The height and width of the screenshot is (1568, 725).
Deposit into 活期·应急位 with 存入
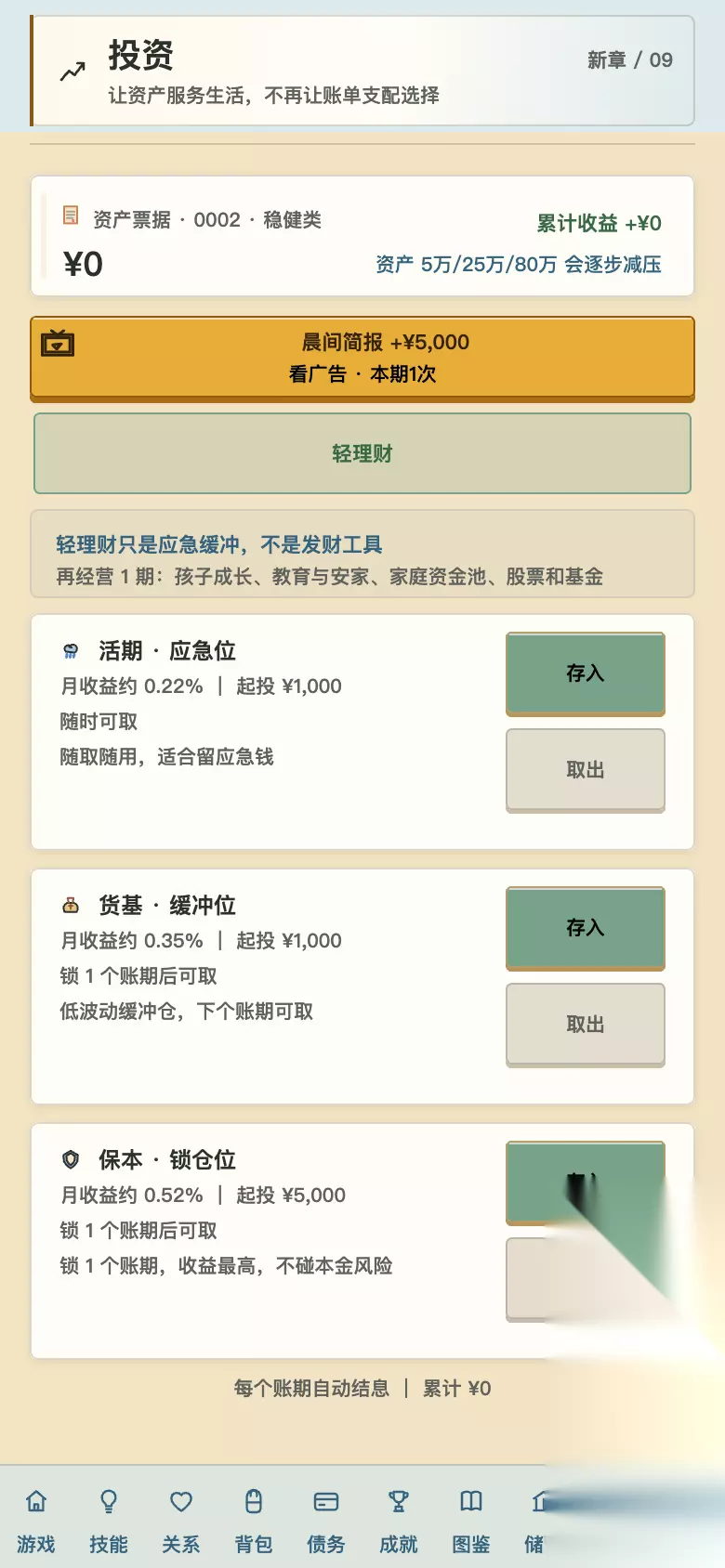(x=586, y=673)
